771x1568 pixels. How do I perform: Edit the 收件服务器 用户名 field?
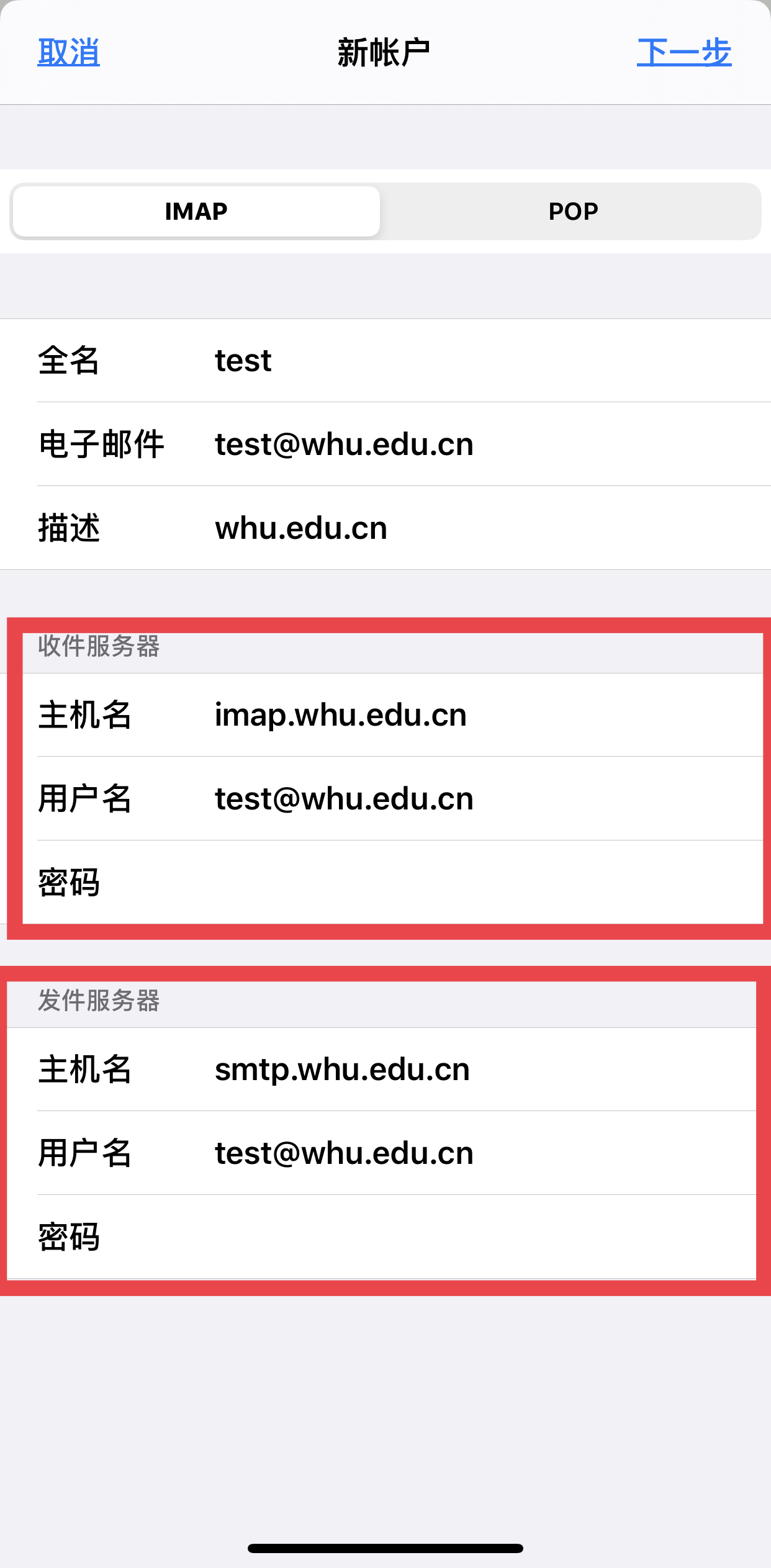tap(385, 799)
